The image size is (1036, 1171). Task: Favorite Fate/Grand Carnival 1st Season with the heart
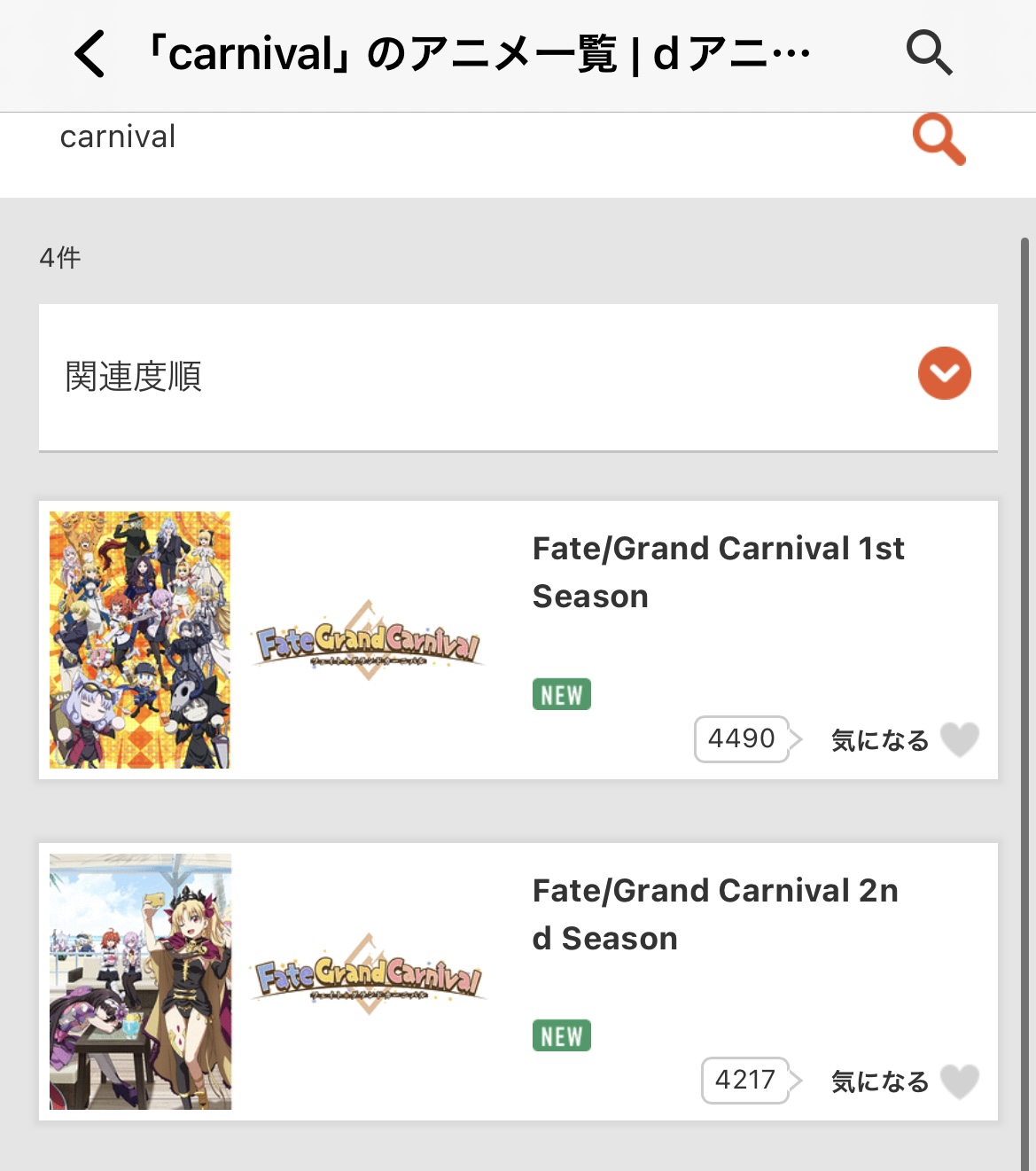tap(959, 739)
